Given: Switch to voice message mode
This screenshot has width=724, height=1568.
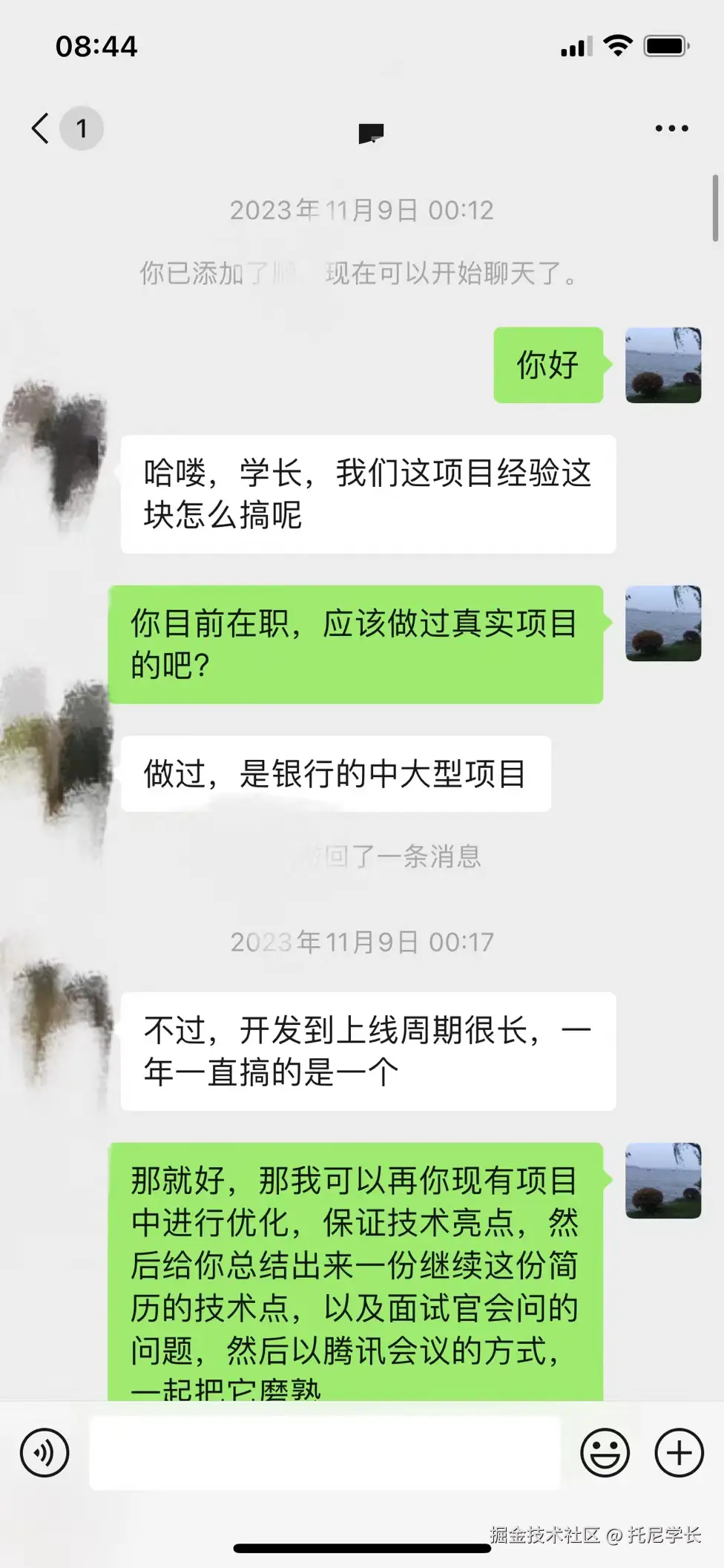Looking at the screenshot, I should coord(45,1451).
